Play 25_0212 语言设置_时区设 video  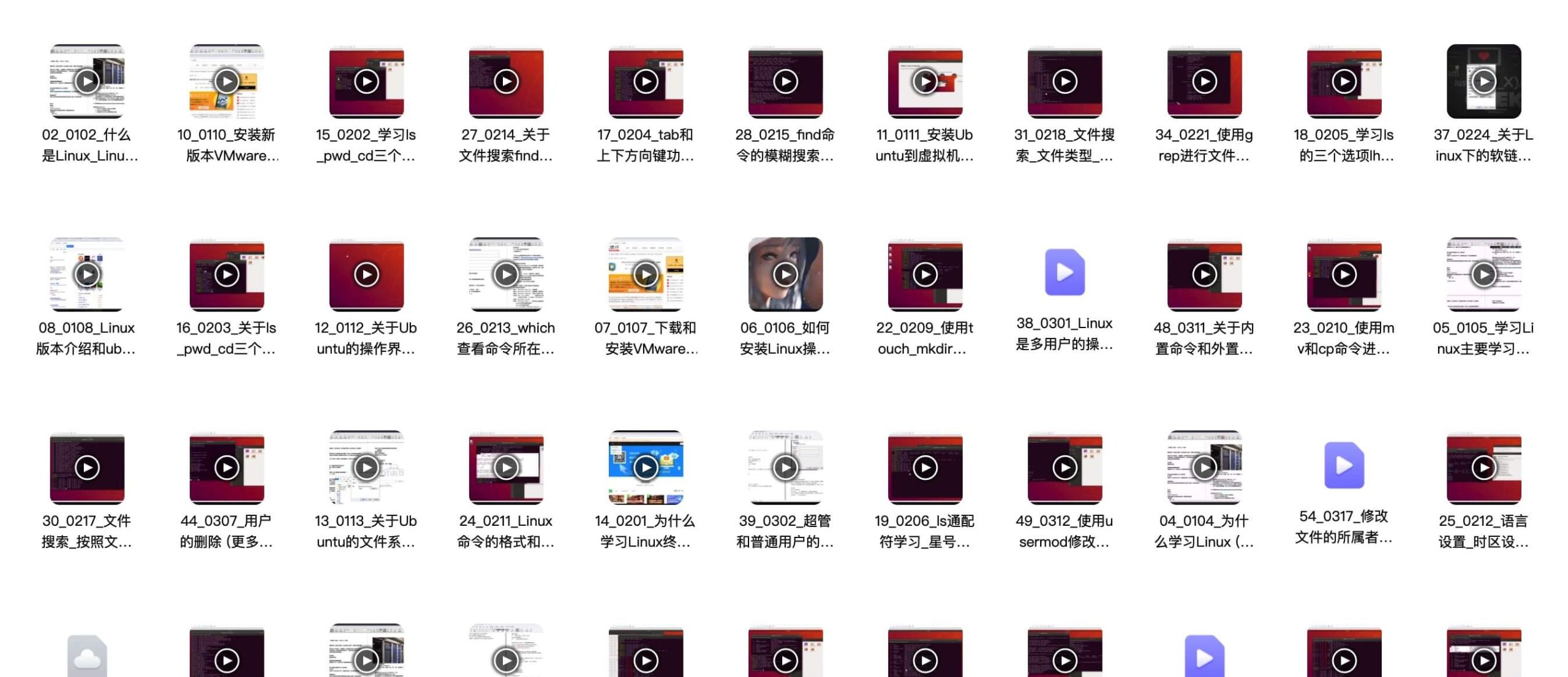point(1483,468)
